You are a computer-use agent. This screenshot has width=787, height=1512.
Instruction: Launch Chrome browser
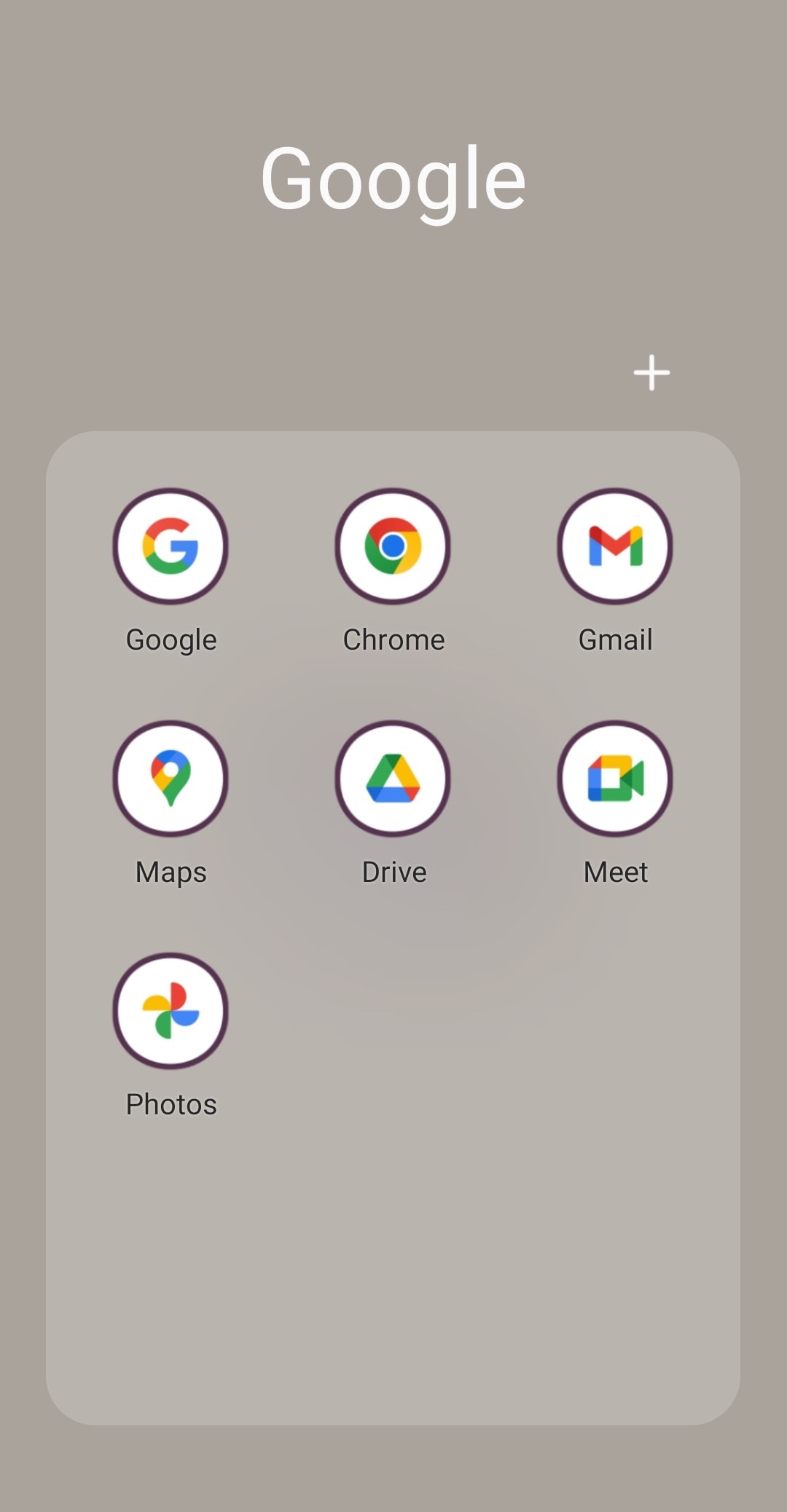click(x=393, y=546)
